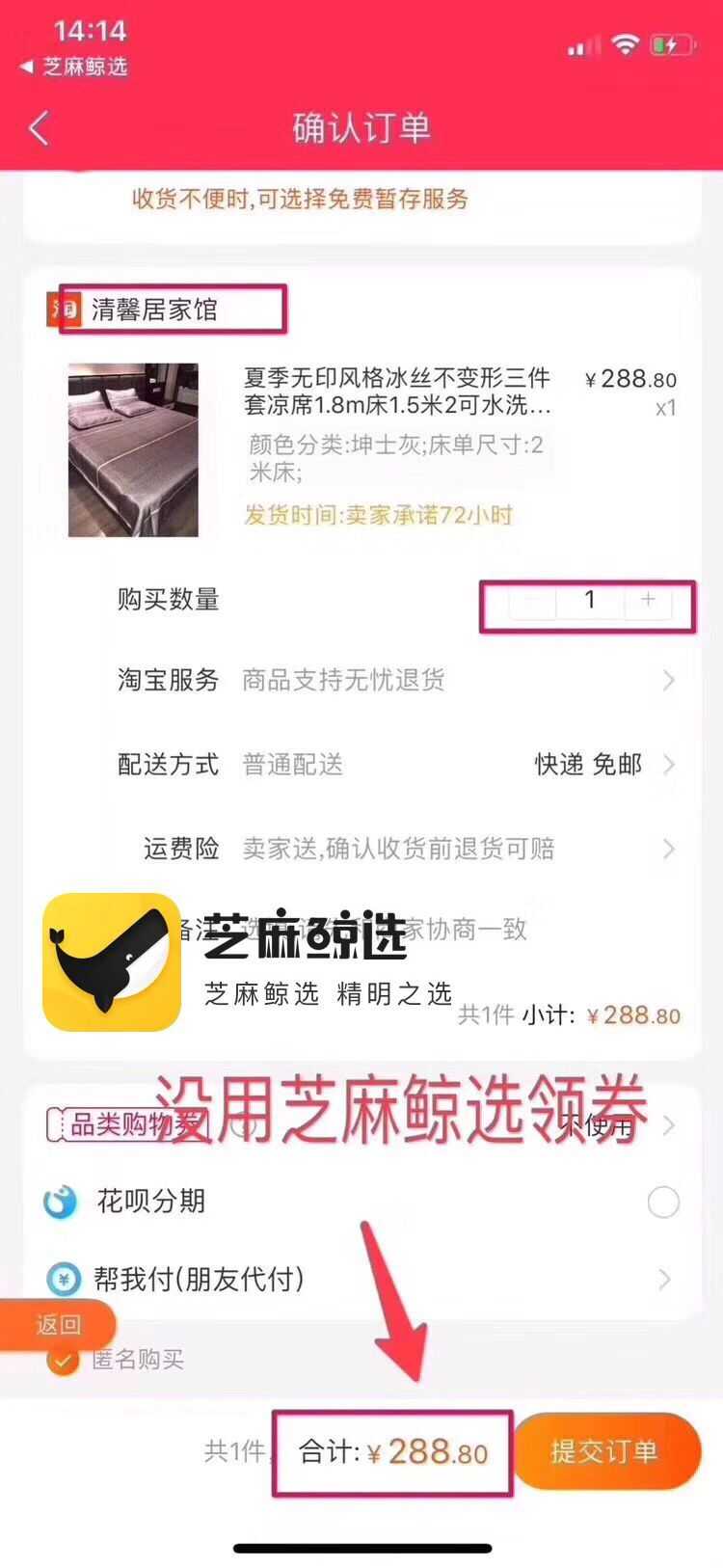Tap the back arrow on 确认订单 header
This screenshot has height=1568, width=723.
click(x=37, y=126)
